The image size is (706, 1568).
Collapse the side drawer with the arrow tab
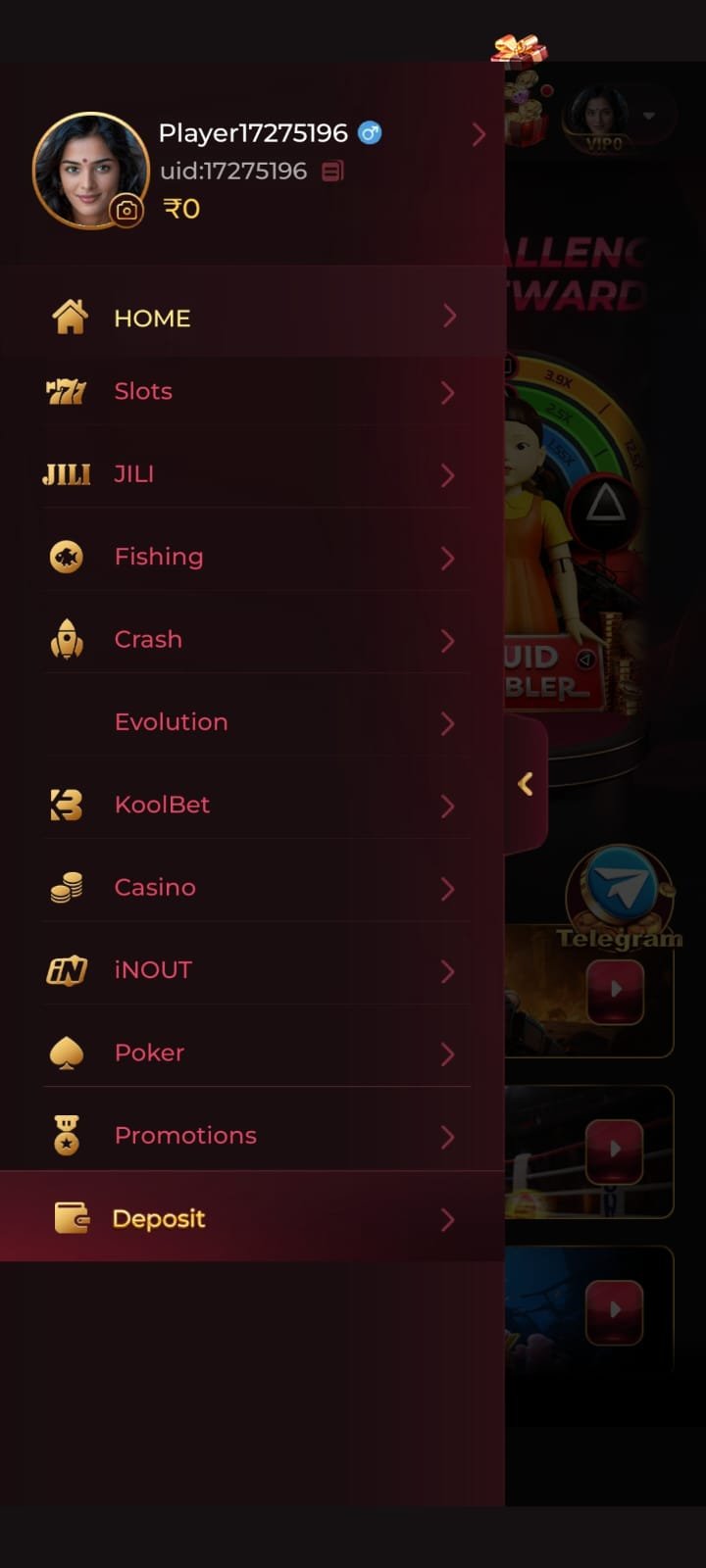(526, 784)
